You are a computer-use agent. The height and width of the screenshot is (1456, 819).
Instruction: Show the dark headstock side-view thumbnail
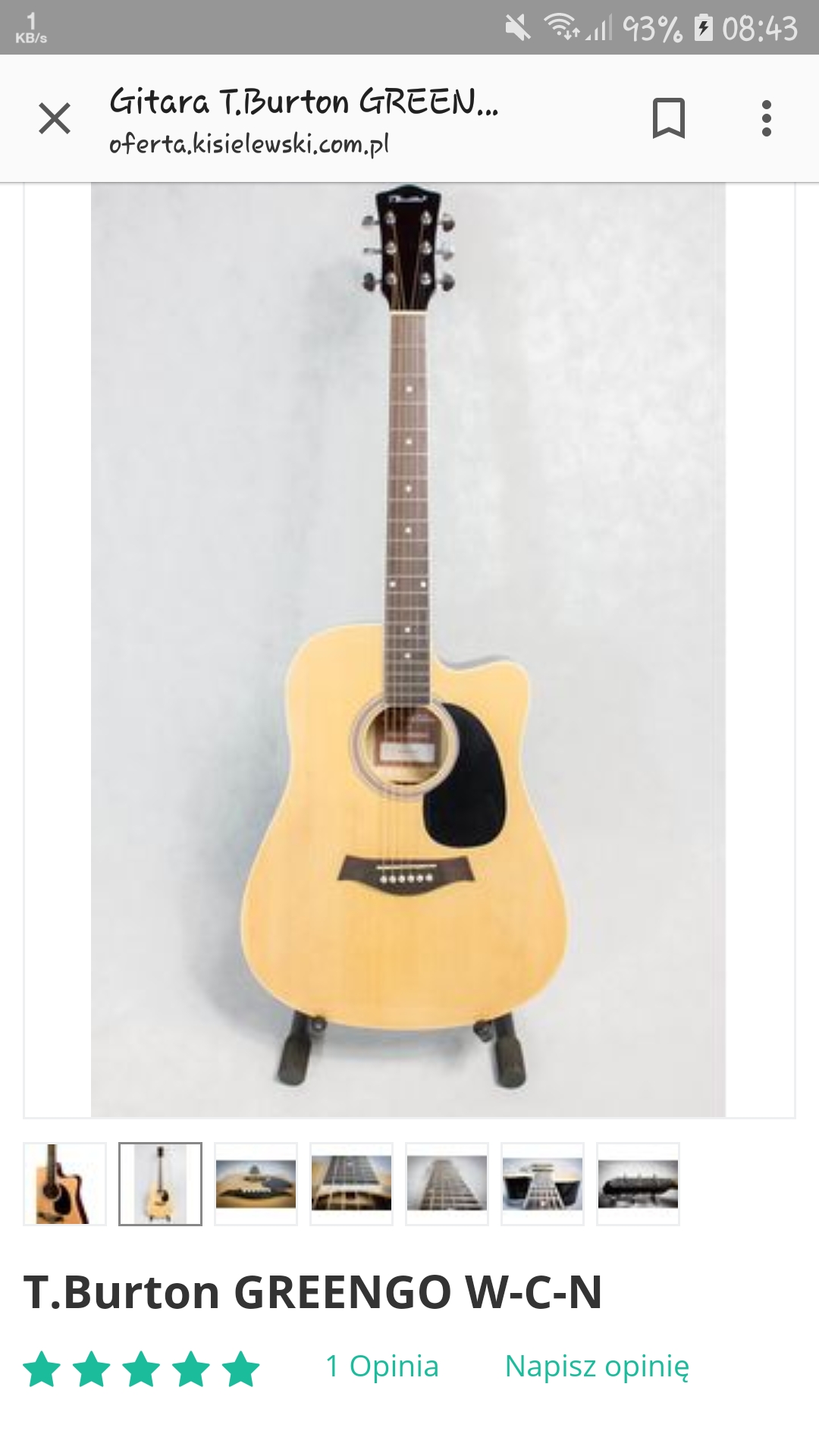click(638, 1184)
